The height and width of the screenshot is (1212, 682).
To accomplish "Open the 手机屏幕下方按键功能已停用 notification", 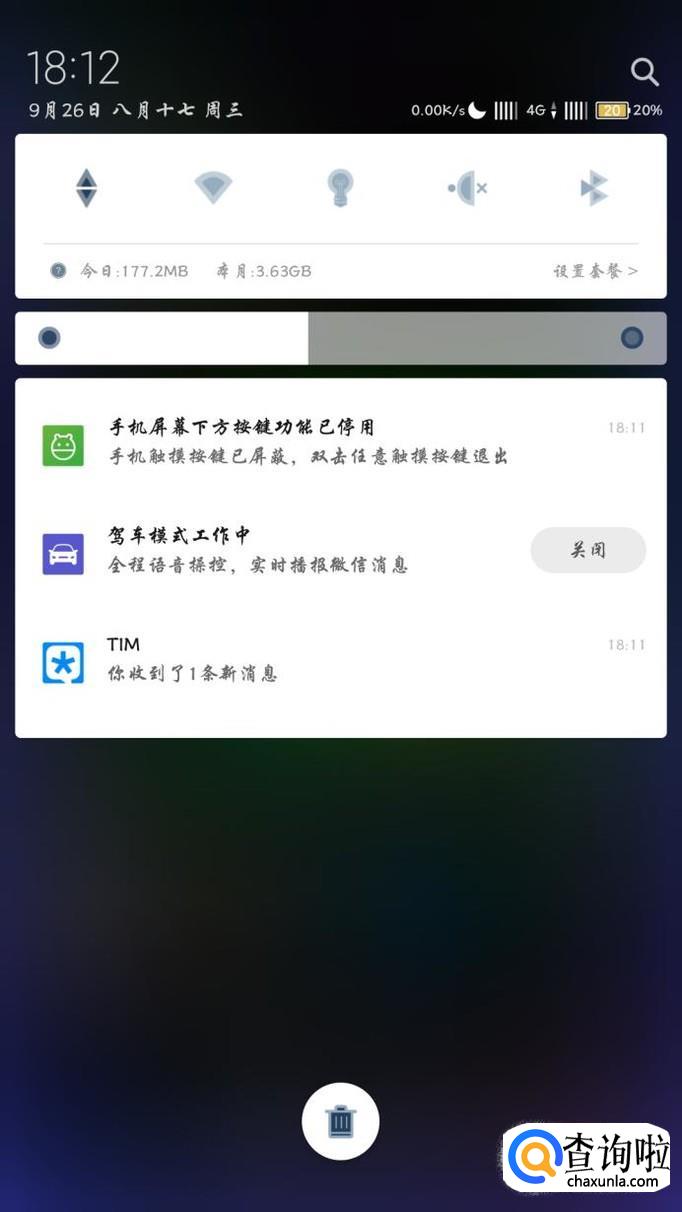I will pyautogui.click(x=341, y=442).
